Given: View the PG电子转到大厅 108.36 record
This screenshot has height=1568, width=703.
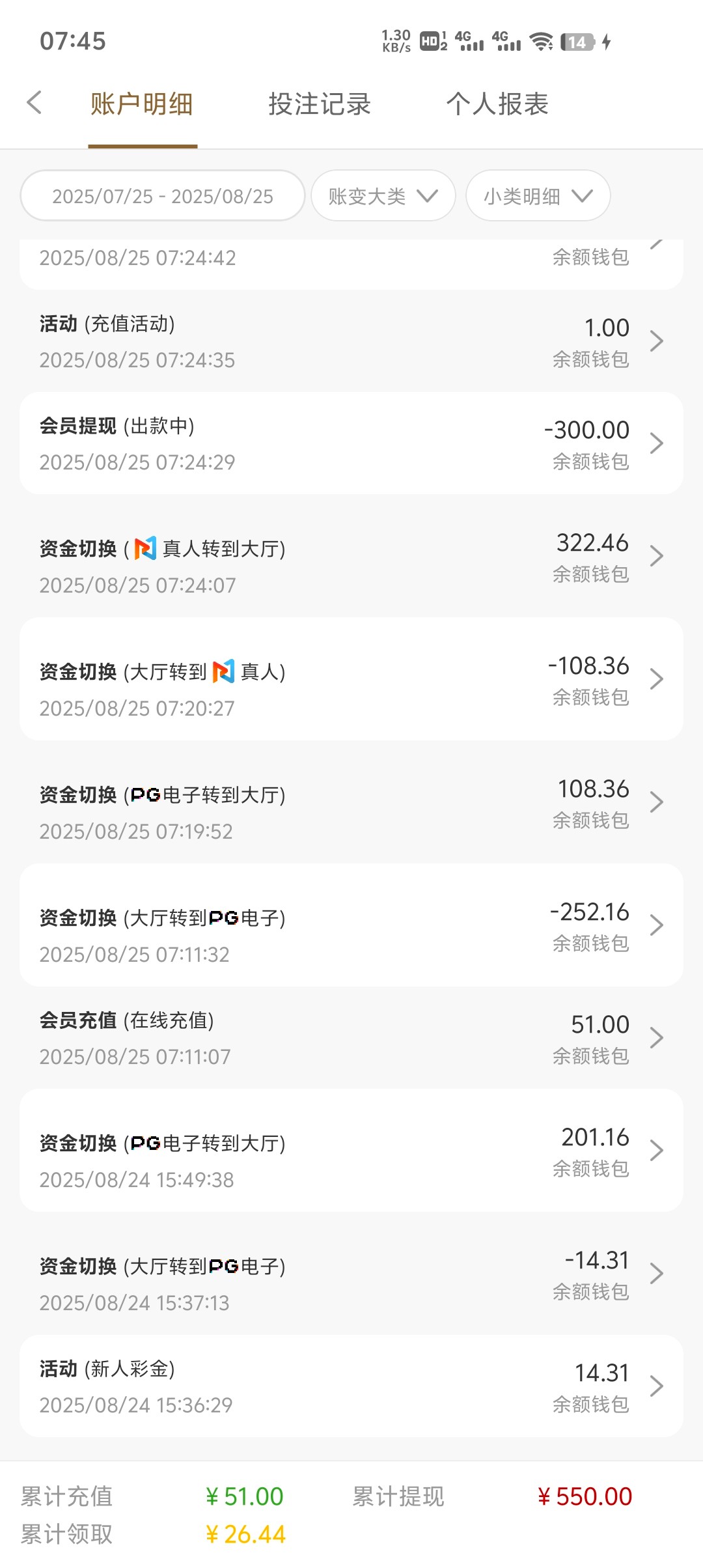Looking at the screenshot, I should point(351,802).
